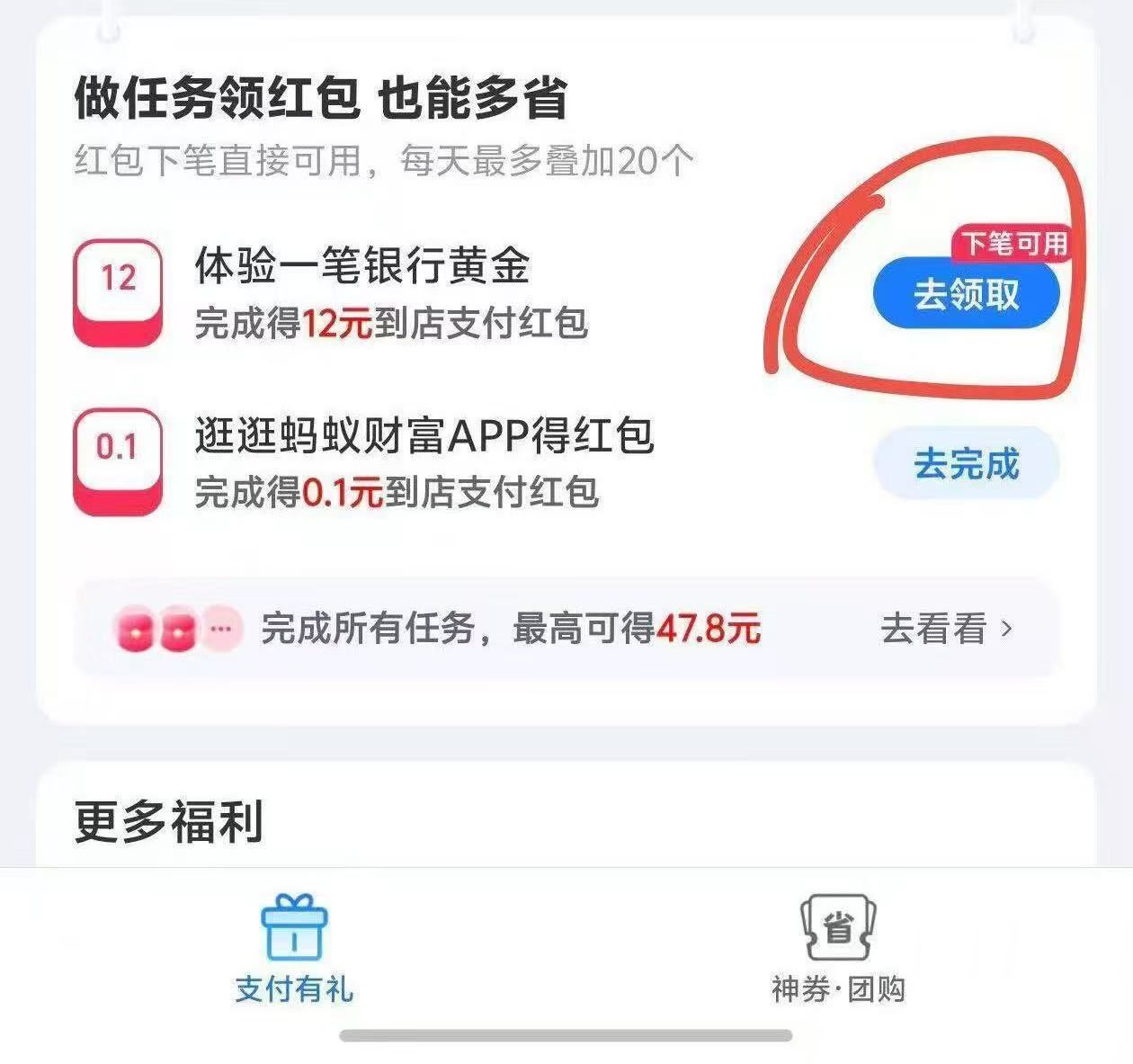Switch to the 神券·团购 tab
The height and width of the screenshot is (1064, 1133).
(x=838, y=949)
